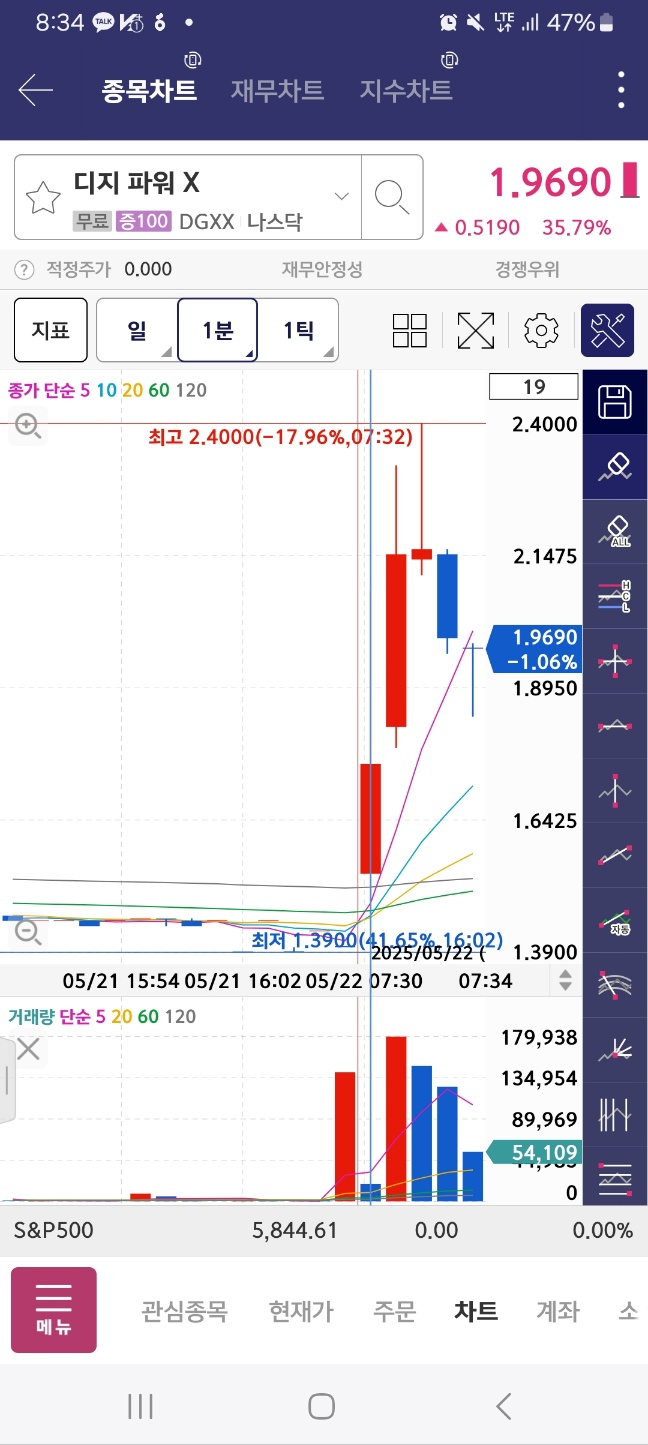Select the 일 daily chart period
This screenshot has height=1445, width=648.
pos(137,330)
